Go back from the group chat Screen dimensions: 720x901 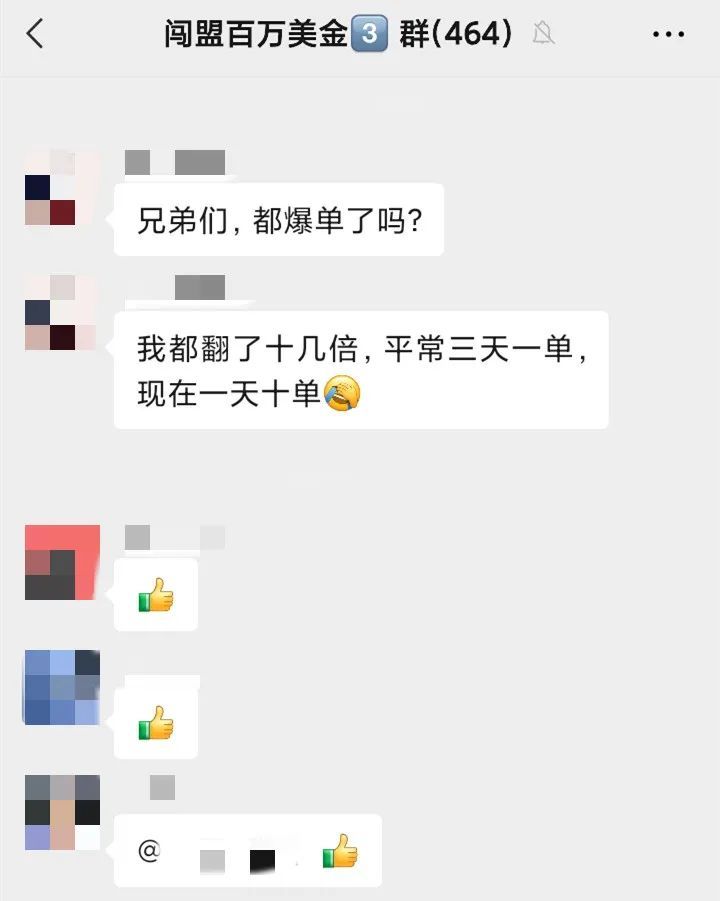click(x=35, y=34)
